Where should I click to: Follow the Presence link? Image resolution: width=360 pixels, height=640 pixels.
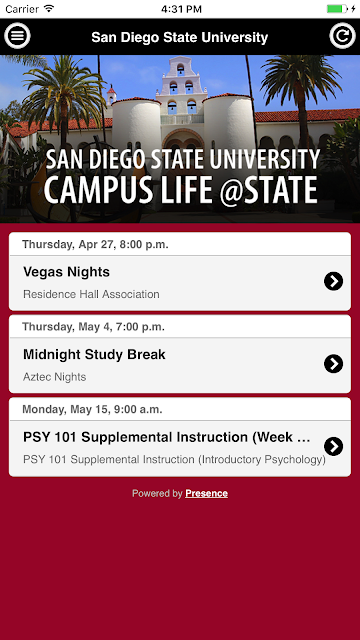[207, 493]
